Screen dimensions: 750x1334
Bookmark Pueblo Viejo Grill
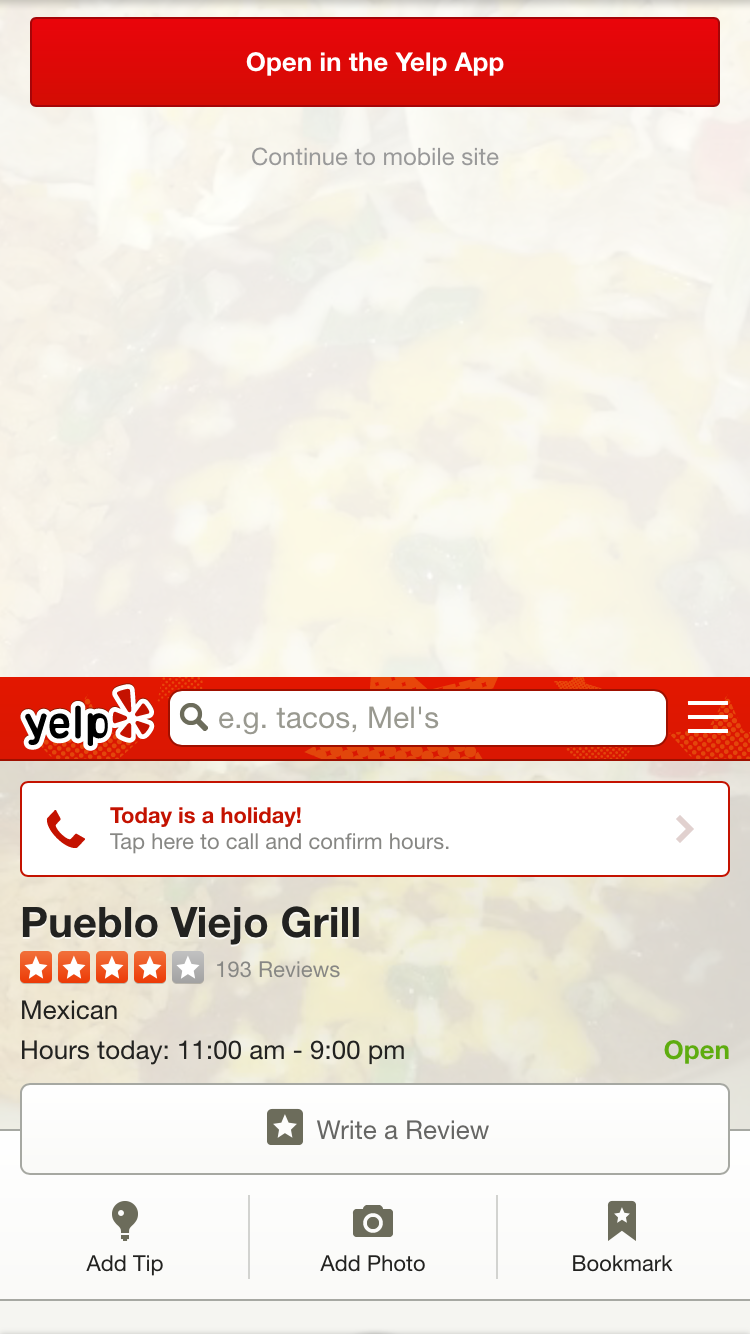[x=622, y=1238]
